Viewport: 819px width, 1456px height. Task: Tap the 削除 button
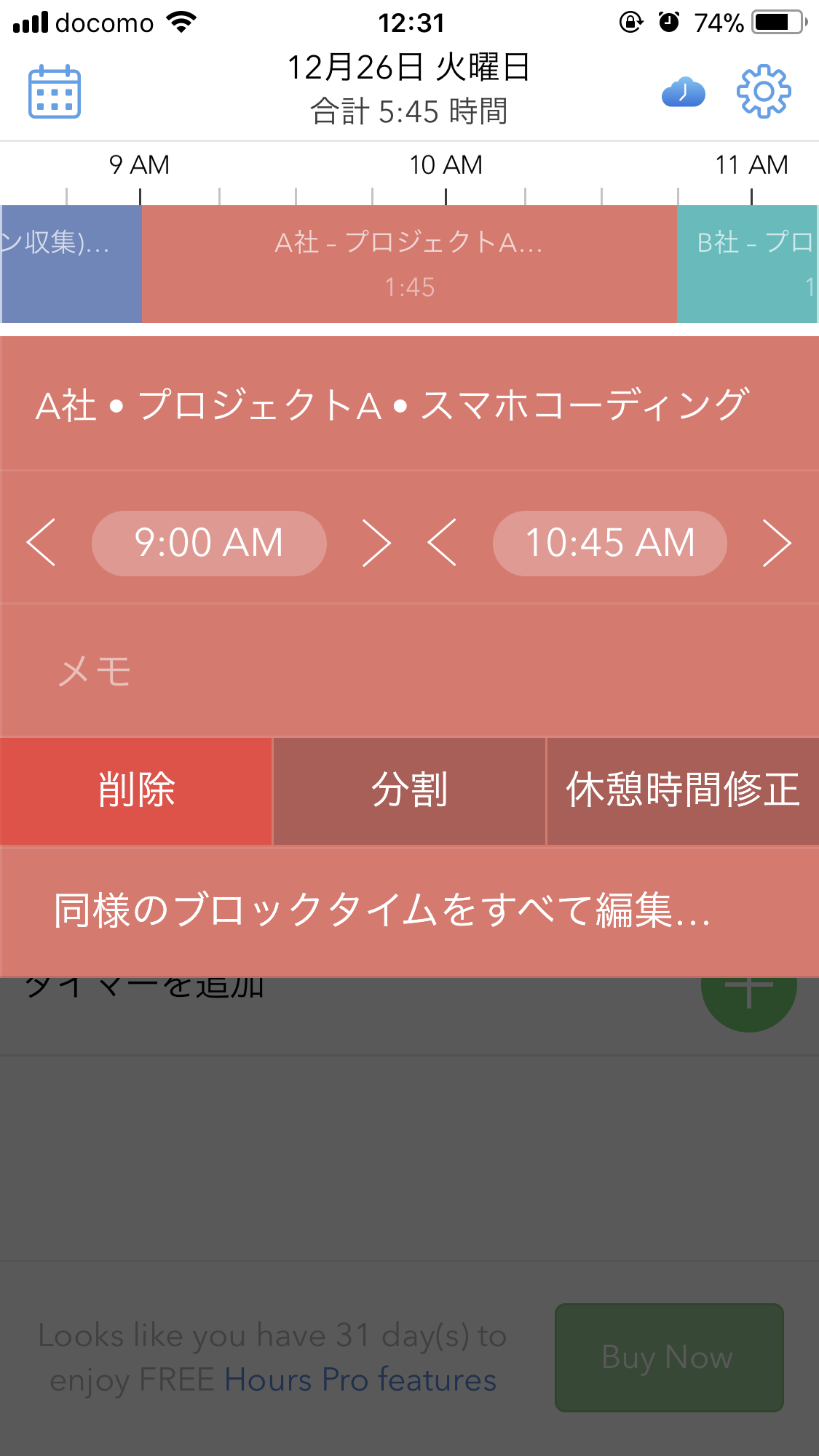[x=136, y=791]
